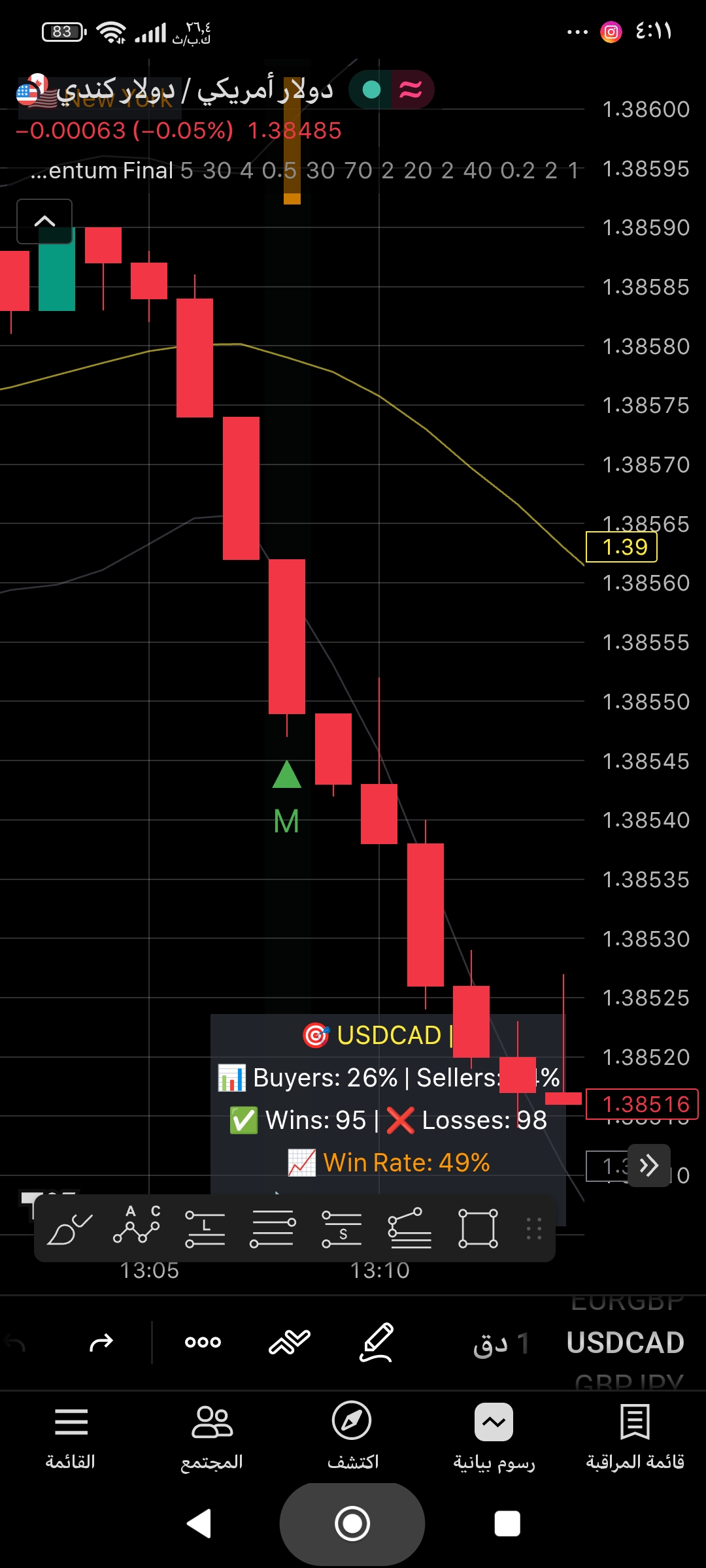Jump to latest bar with double-arrow button
Screen dimensions: 706x1568
pyautogui.click(x=649, y=1166)
